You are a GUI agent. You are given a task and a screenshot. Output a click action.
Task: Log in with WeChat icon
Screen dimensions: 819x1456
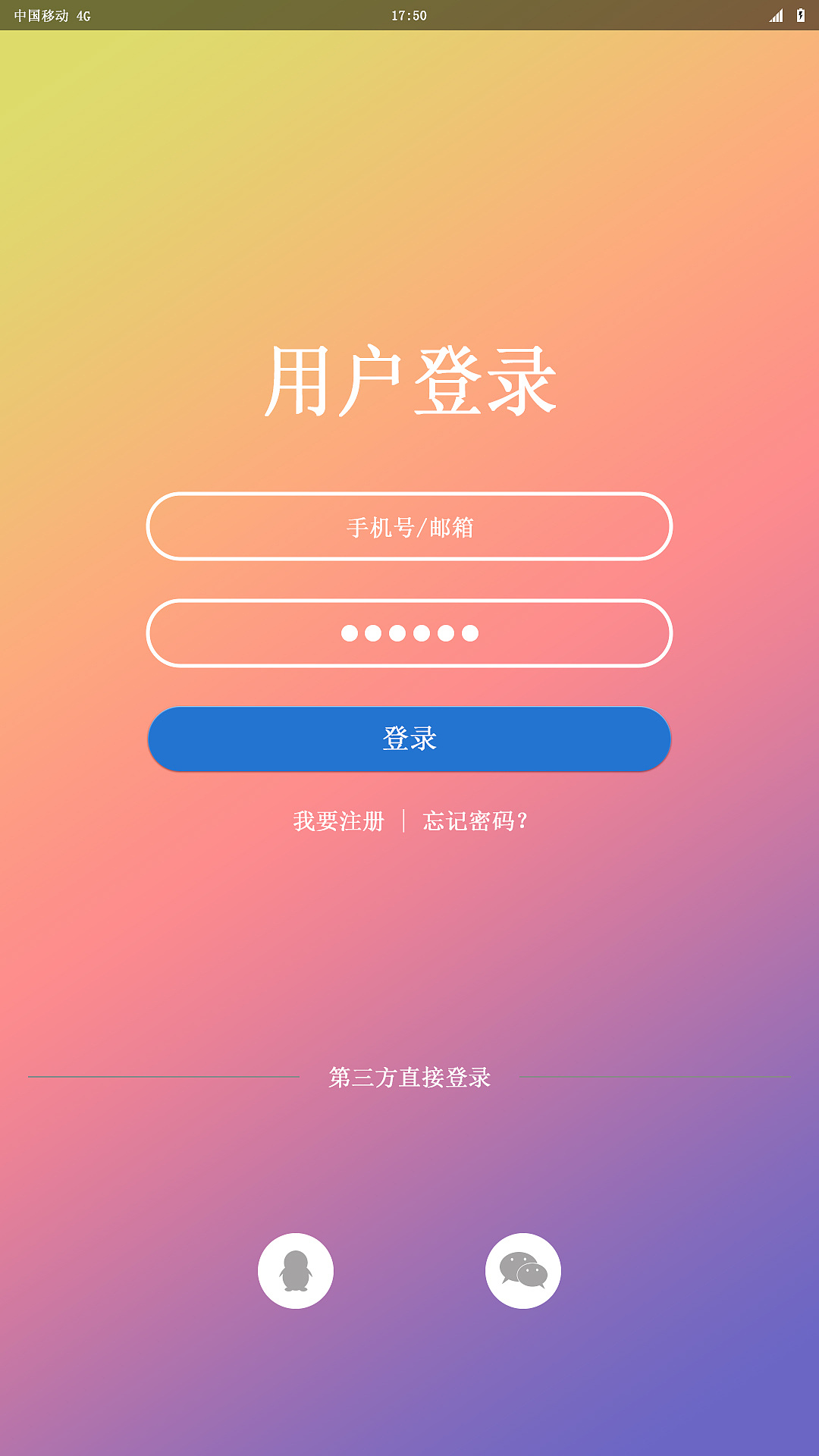click(523, 1271)
